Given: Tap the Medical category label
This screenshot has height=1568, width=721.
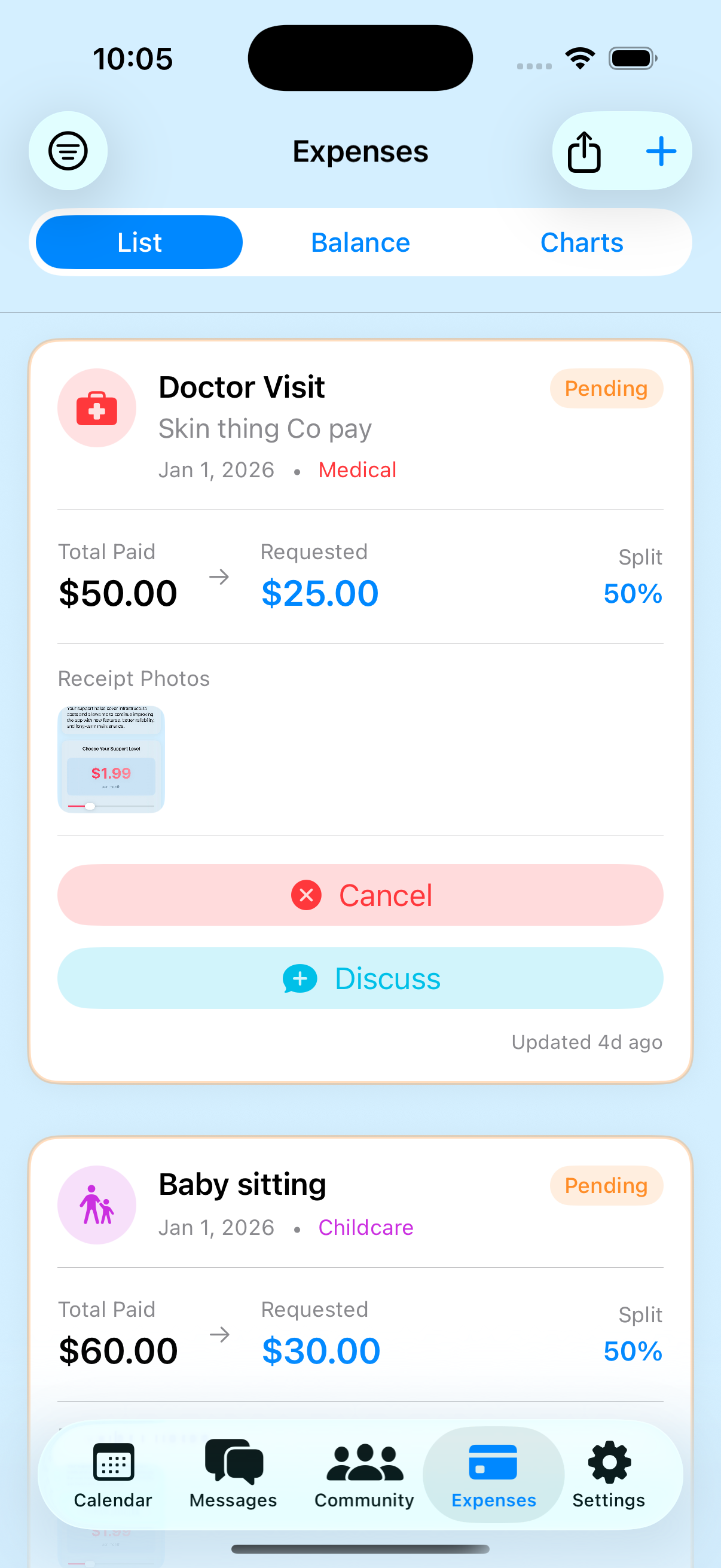Looking at the screenshot, I should [357, 469].
